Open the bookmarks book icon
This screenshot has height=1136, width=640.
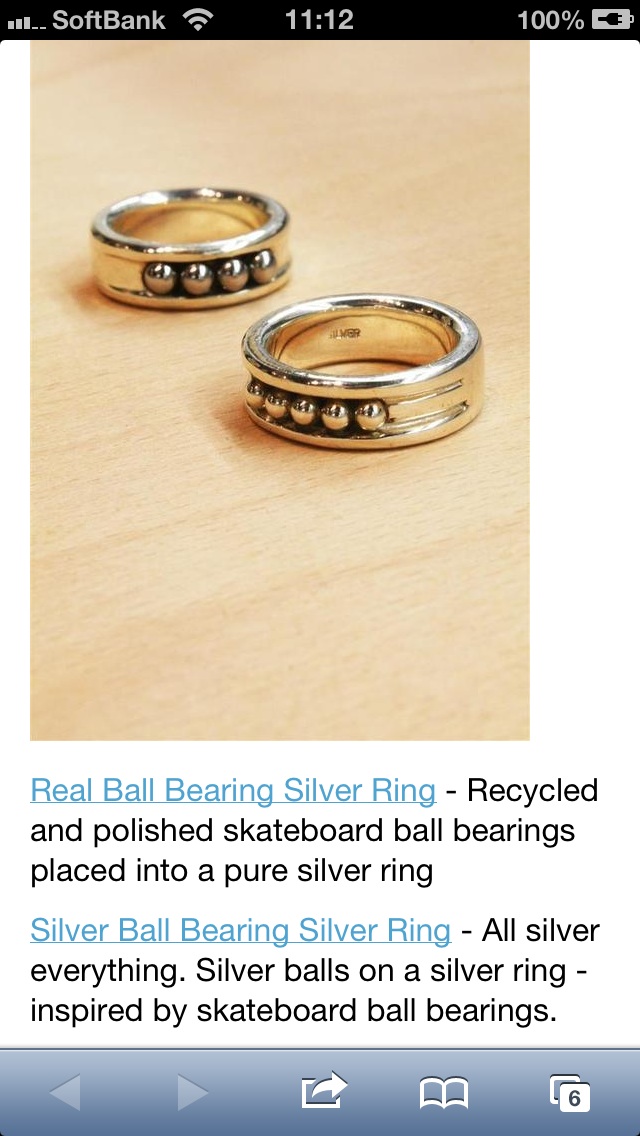(x=444, y=1092)
